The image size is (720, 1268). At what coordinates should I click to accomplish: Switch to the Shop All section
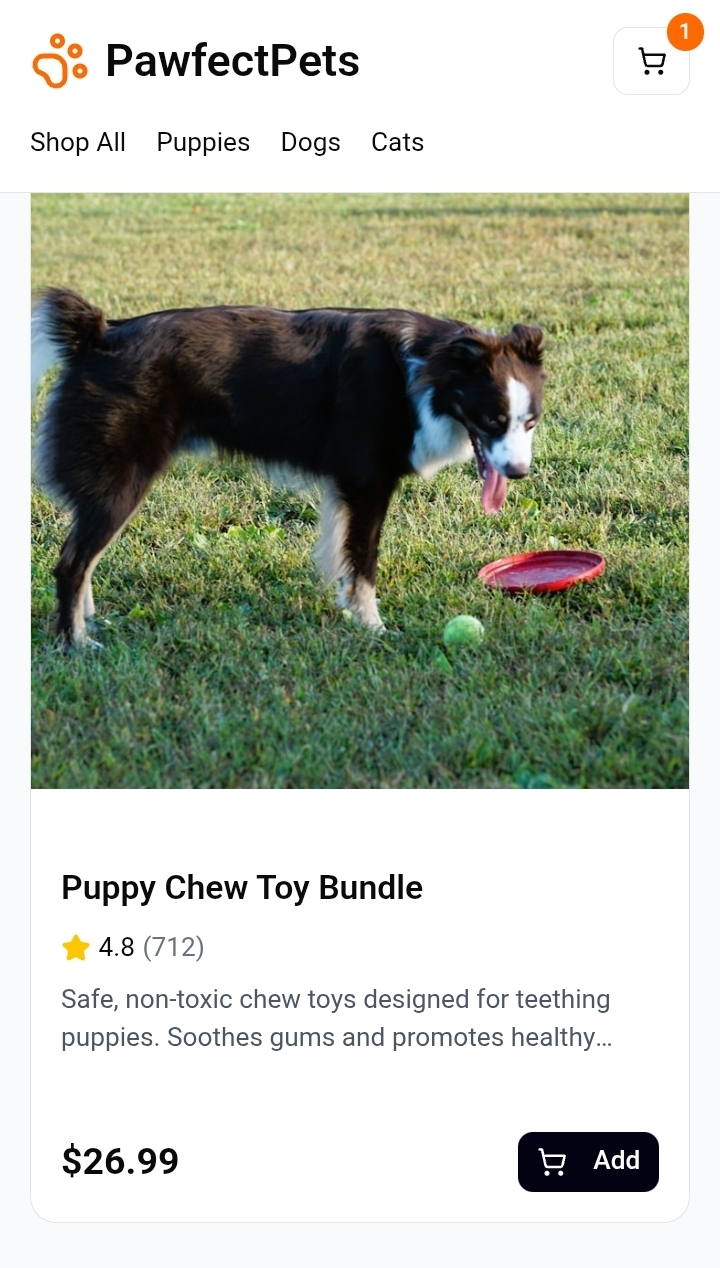[x=78, y=142]
